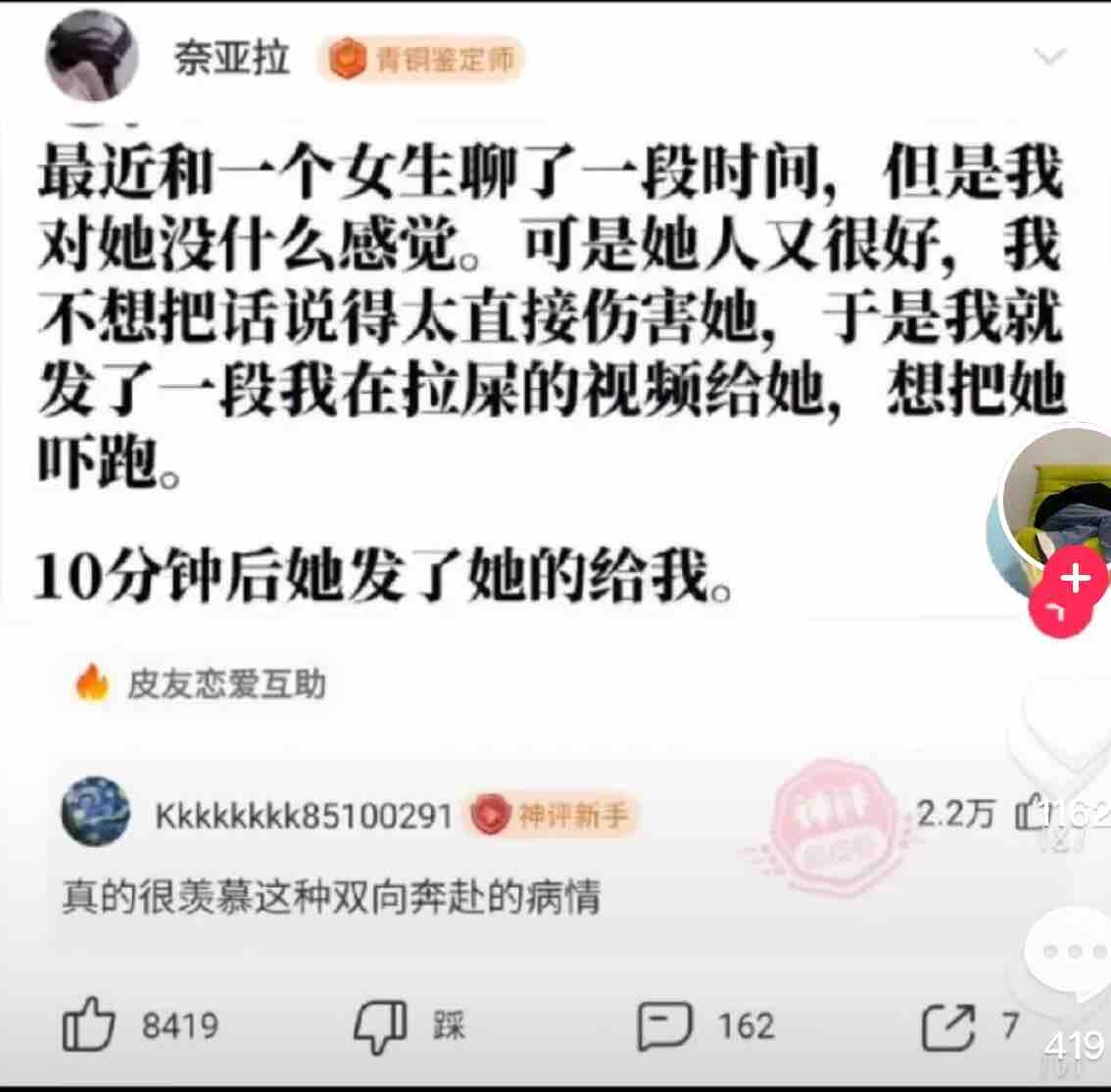Open the video comments speech bubble
The height and width of the screenshot is (1092, 1111).
[1072, 952]
